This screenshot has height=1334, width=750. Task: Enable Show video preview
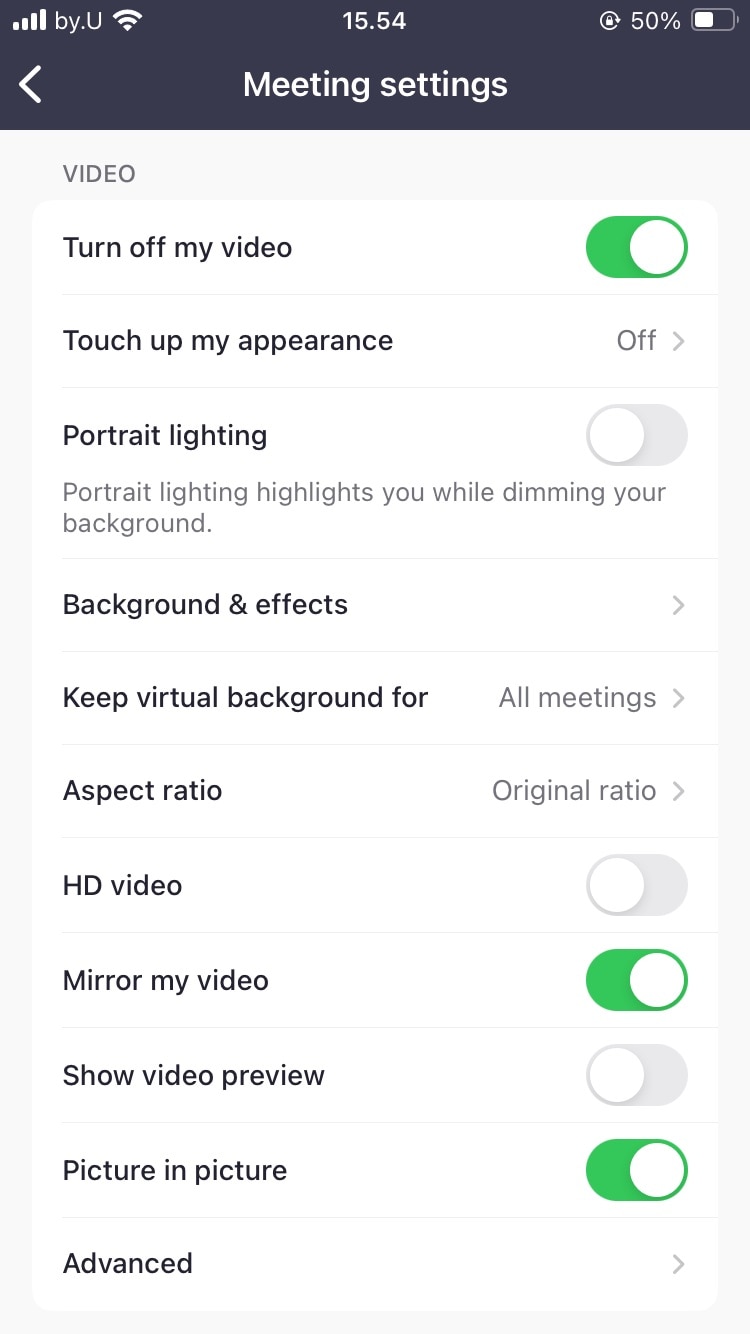[x=636, y=1076]
